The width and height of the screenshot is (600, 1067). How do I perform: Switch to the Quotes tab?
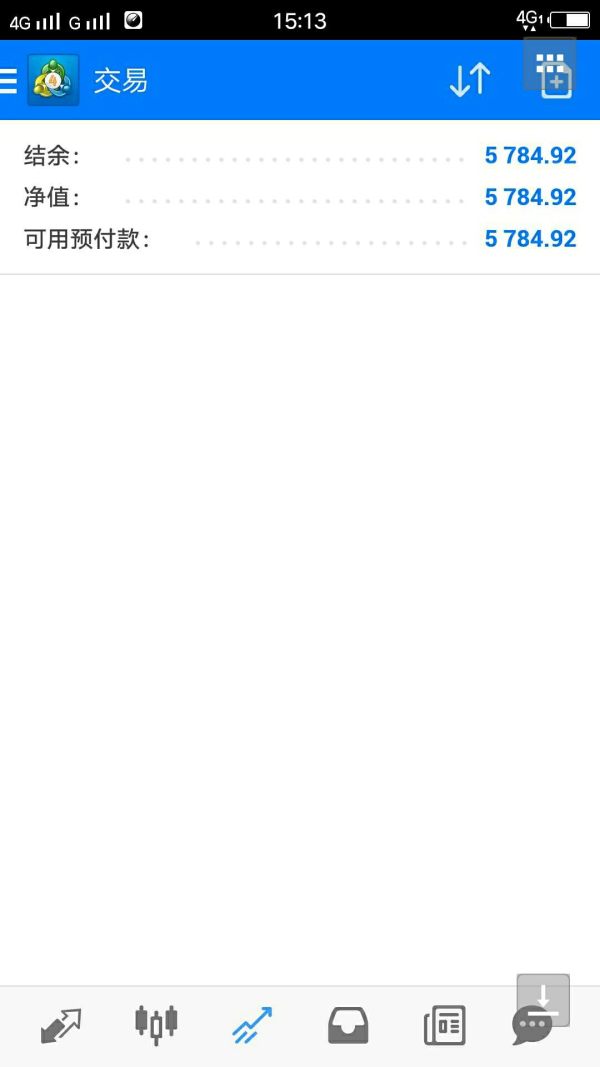click(x=60, y=1025)
